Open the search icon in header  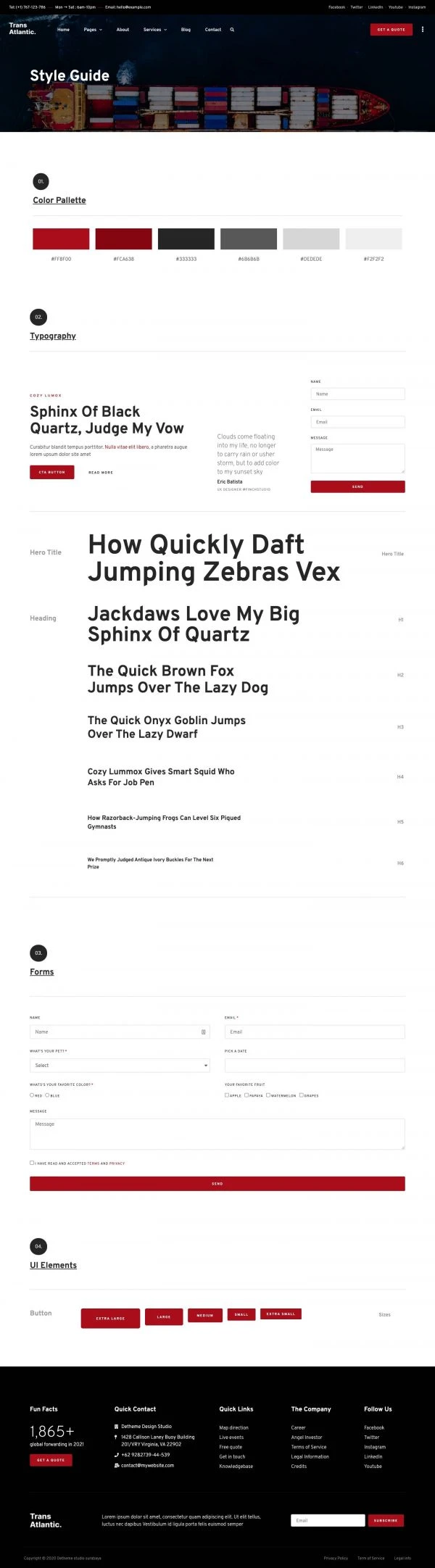click(232, 30)
